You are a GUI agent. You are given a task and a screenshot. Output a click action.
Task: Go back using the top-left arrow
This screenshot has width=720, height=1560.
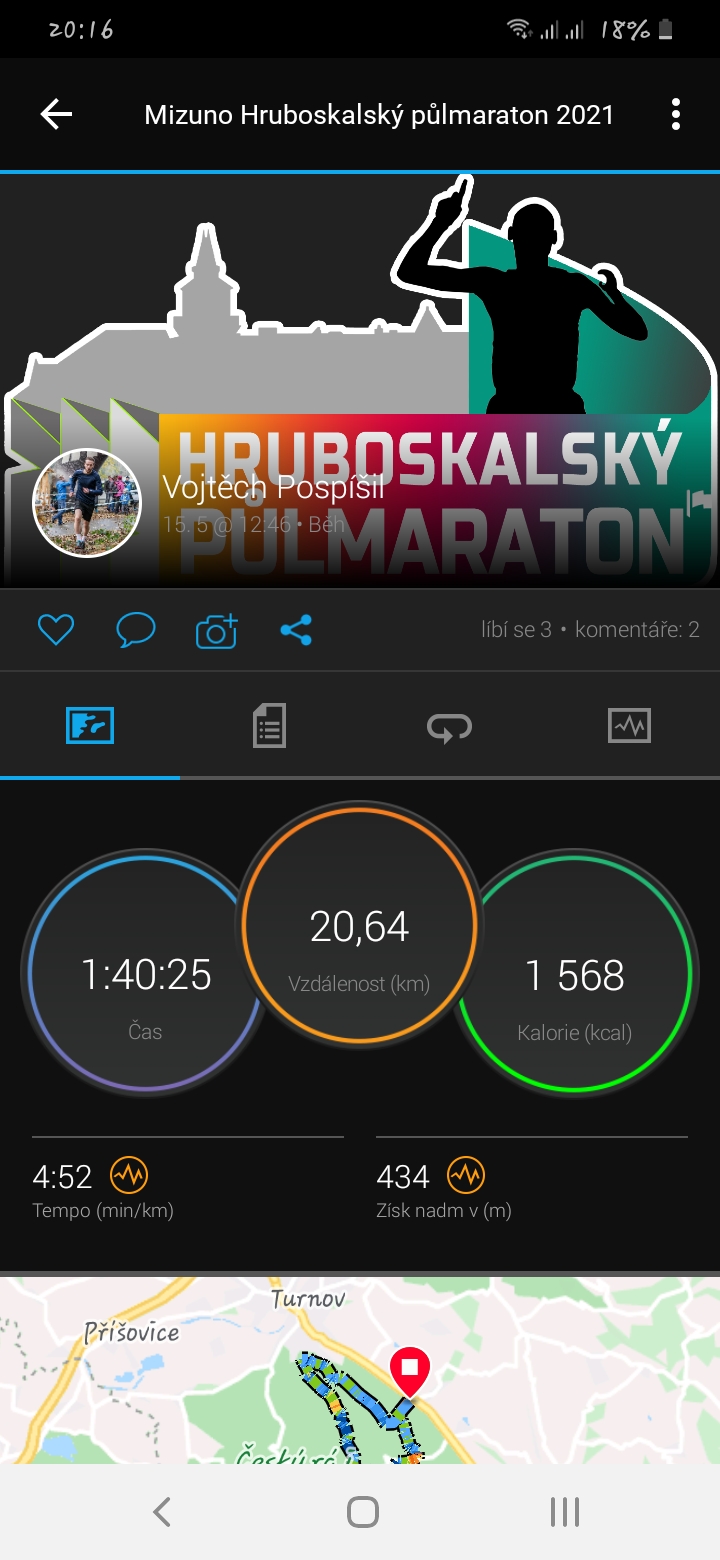coord(56,115)
